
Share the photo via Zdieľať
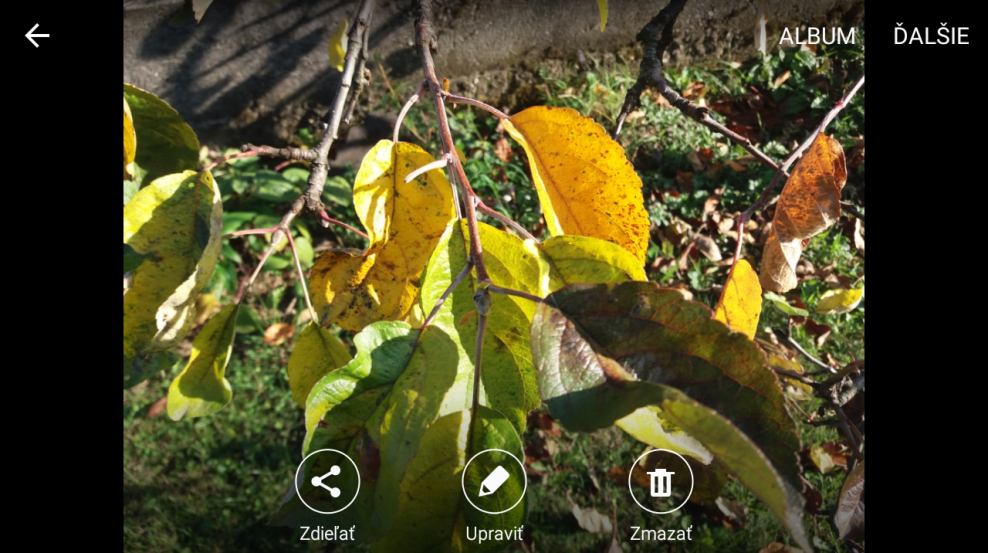(327, 482)
